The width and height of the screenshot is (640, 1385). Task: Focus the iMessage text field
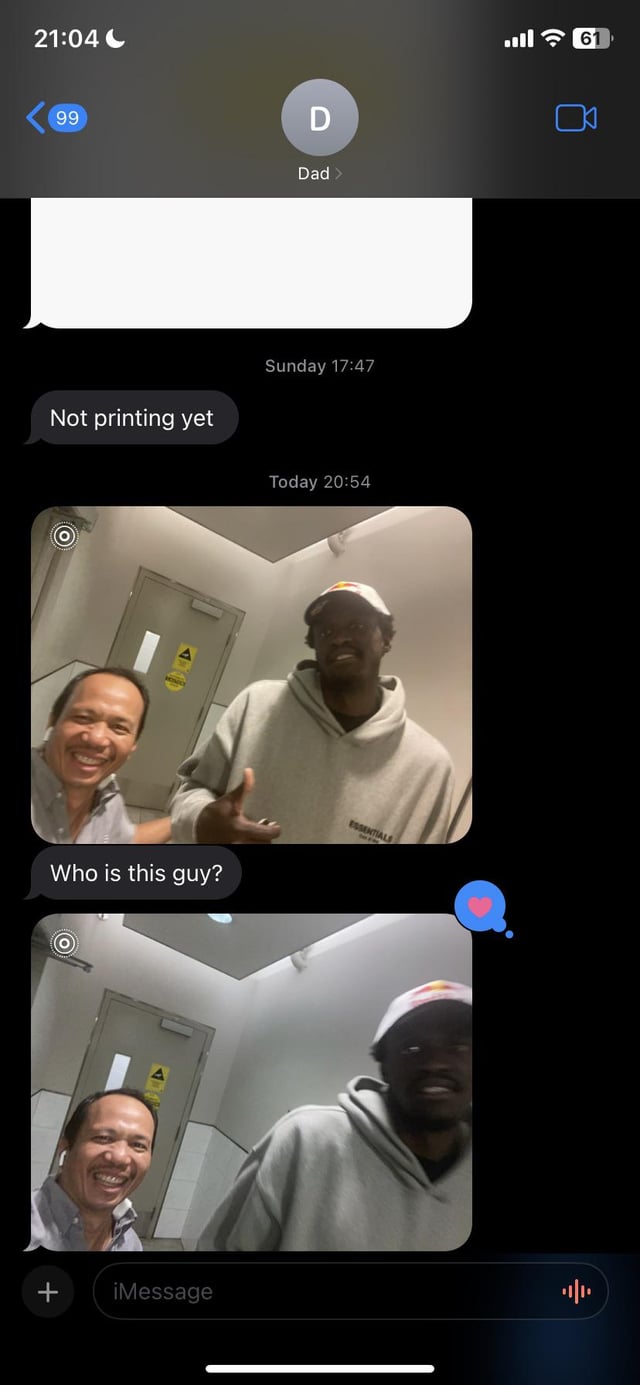click(x=320, y=1292)
